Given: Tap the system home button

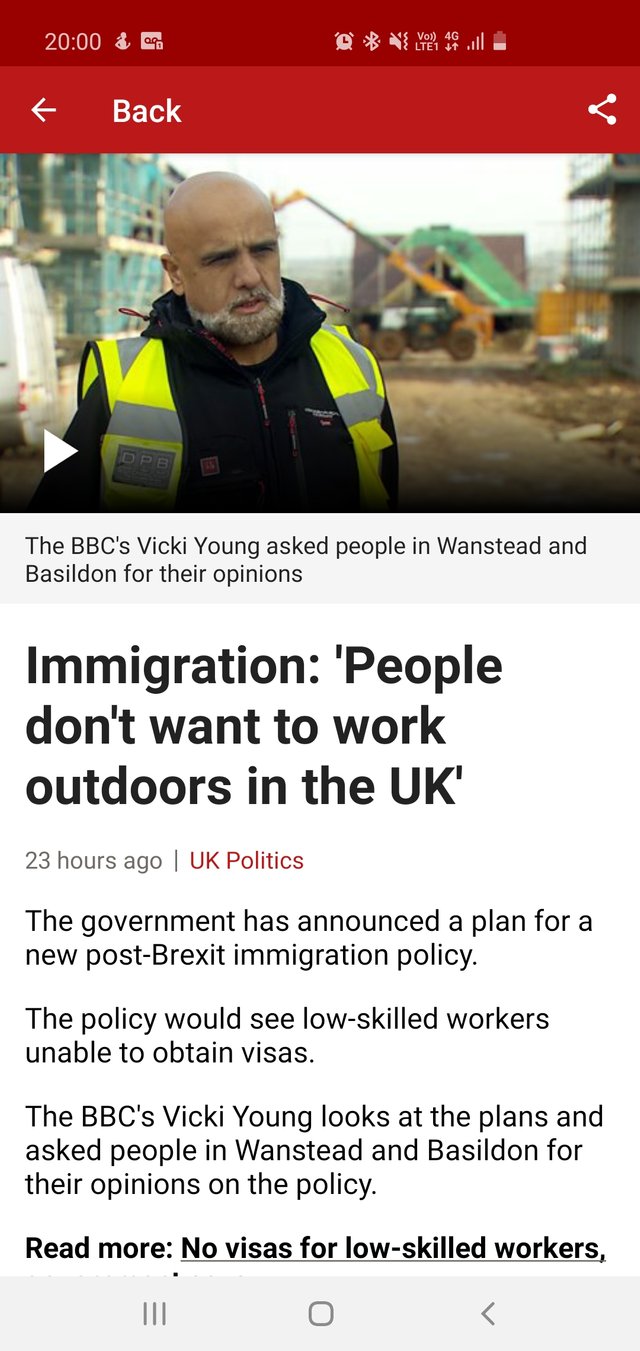Looking at the screenshot, I should (320, 1313).
